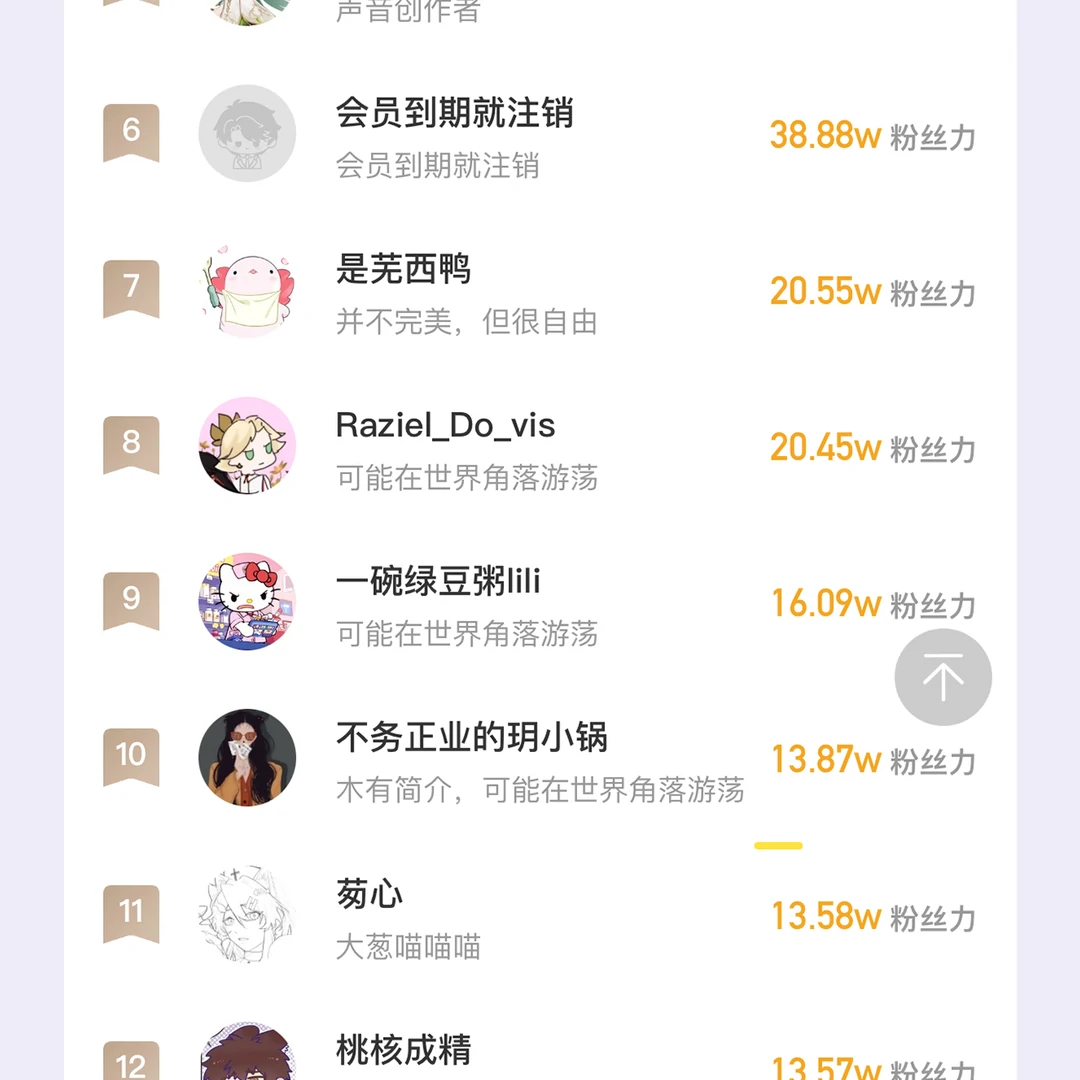
Task: Jump back to top with the arrow button
Action: click(942, 677)
